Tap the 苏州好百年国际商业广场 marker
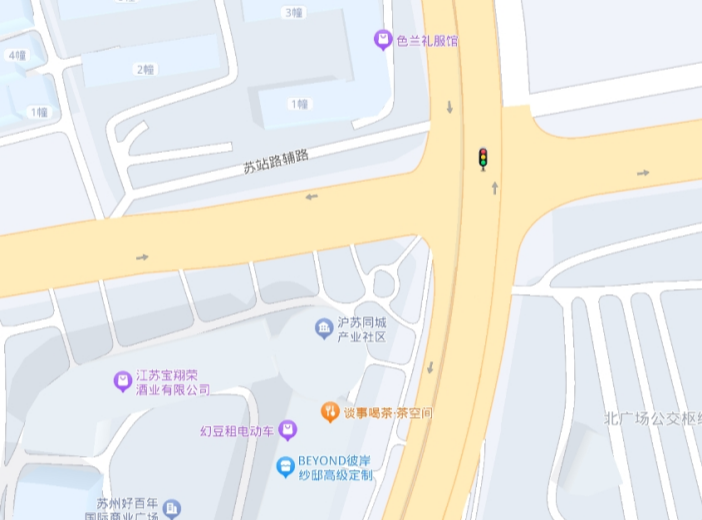Screen dimensions: 702x520 click(171, 509)
